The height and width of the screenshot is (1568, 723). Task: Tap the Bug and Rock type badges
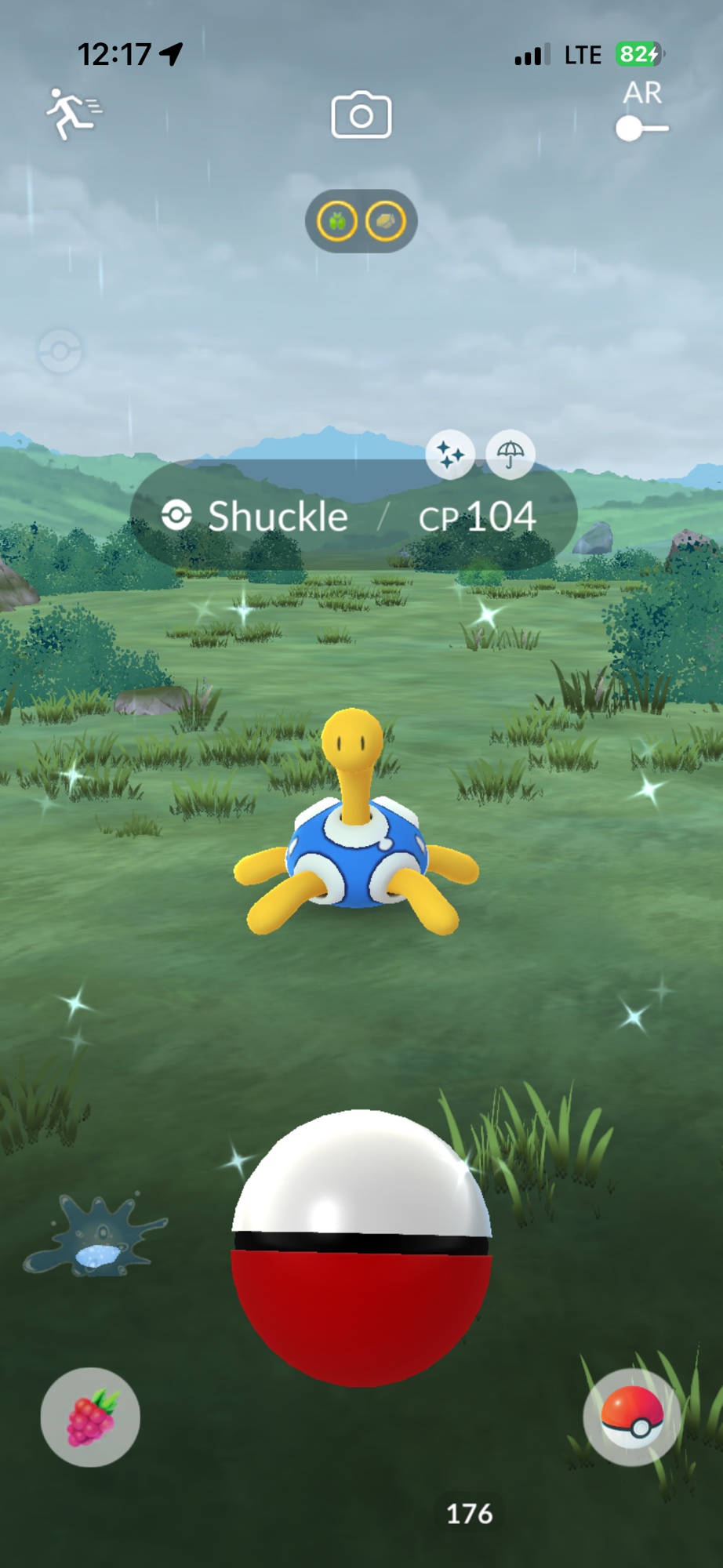pyautogui.click(x=361, y=222)
